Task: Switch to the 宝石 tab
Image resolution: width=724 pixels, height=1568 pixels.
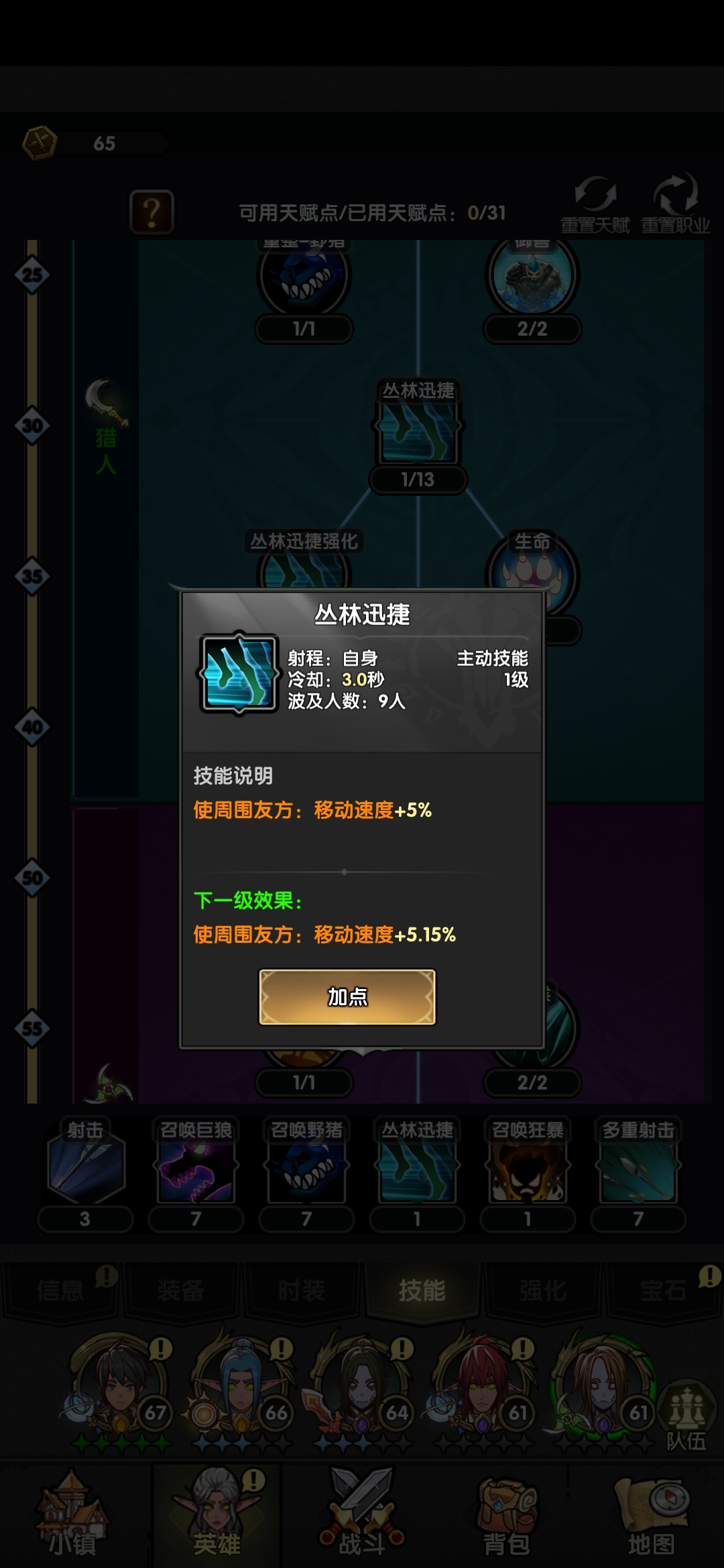Action: [664, 1290]
